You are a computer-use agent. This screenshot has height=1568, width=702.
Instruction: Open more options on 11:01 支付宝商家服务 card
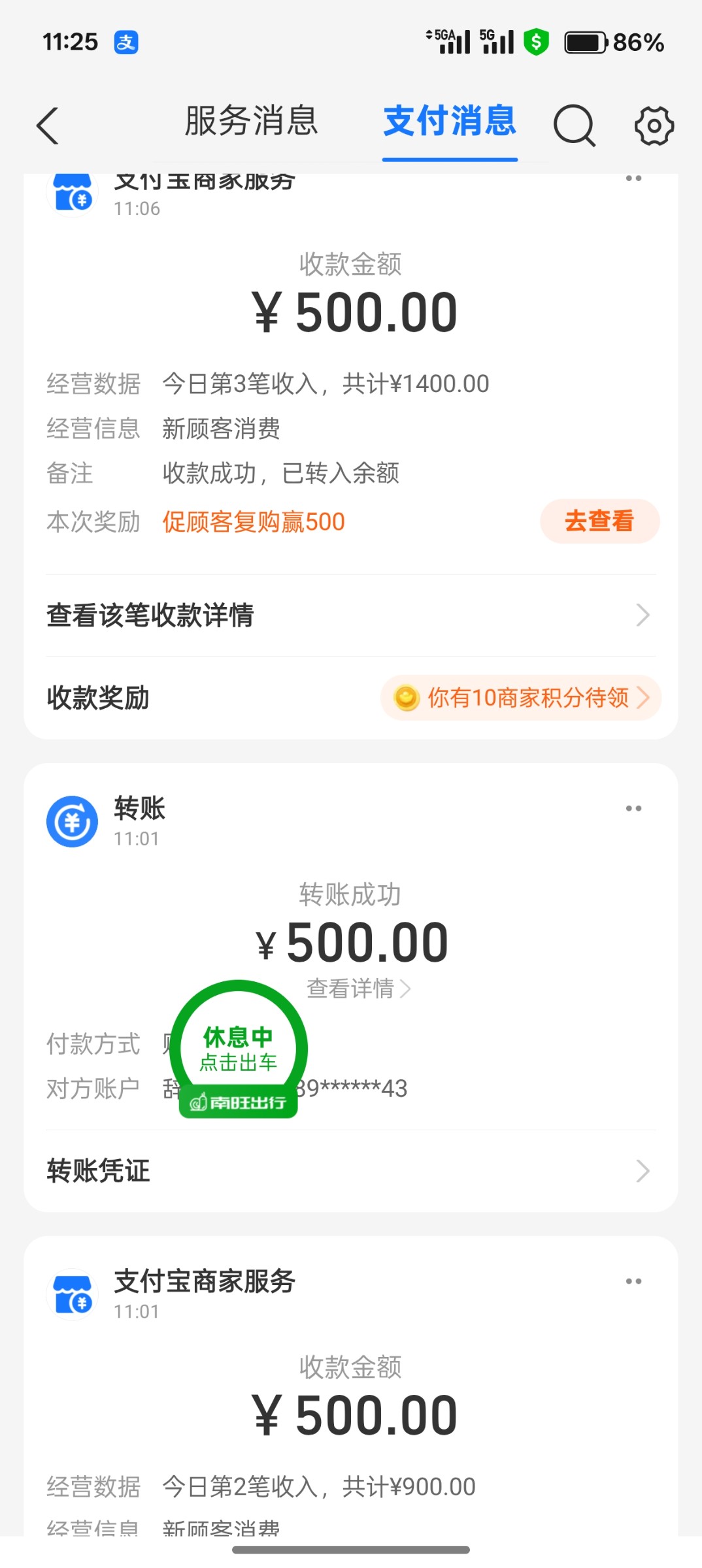coord(633,1281)
